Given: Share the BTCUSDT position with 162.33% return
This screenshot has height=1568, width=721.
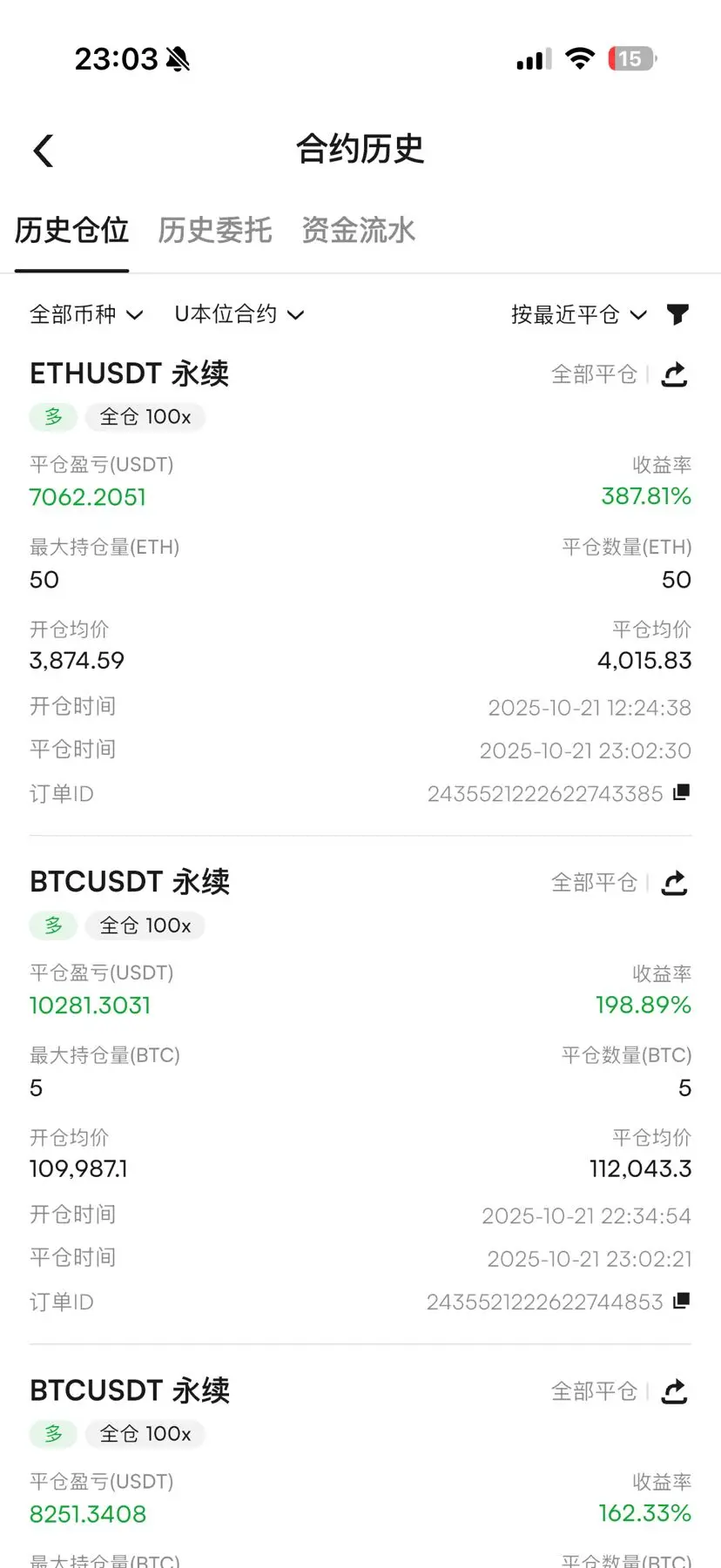Looking at the screenshot, I should pos(675,1392).
